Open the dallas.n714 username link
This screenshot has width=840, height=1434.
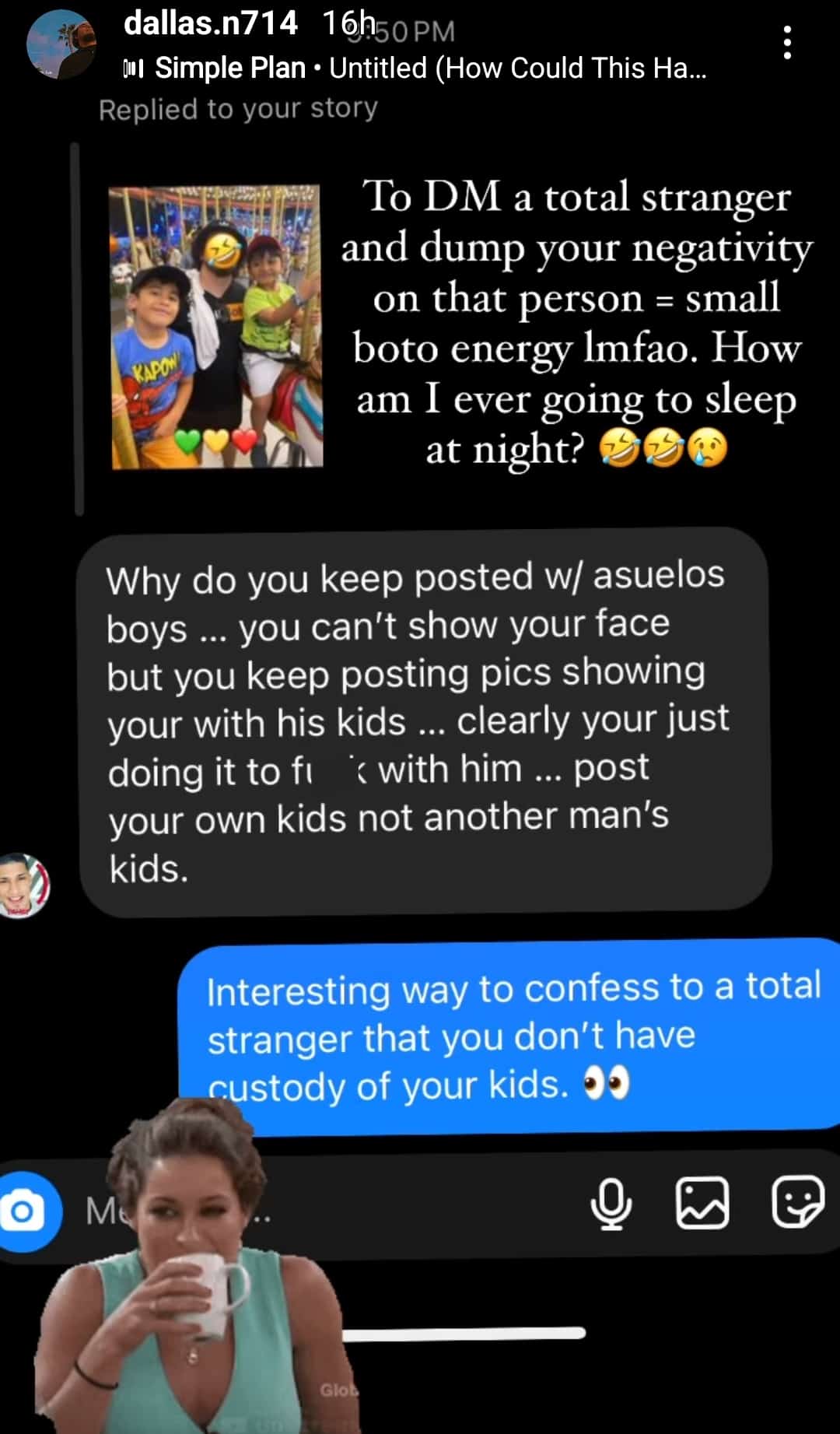[210, 23]
